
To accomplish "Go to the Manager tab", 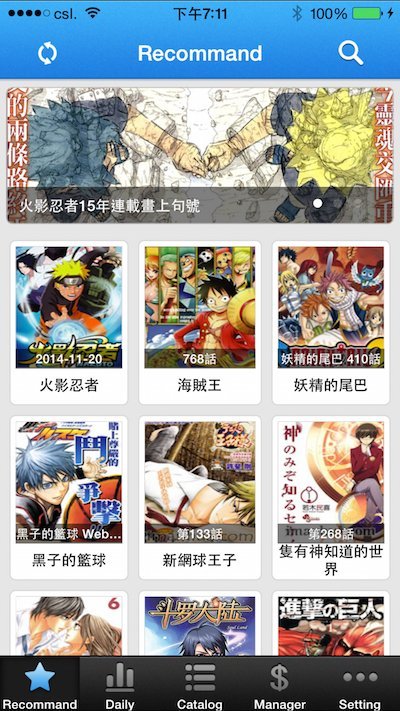I will 280,684.
